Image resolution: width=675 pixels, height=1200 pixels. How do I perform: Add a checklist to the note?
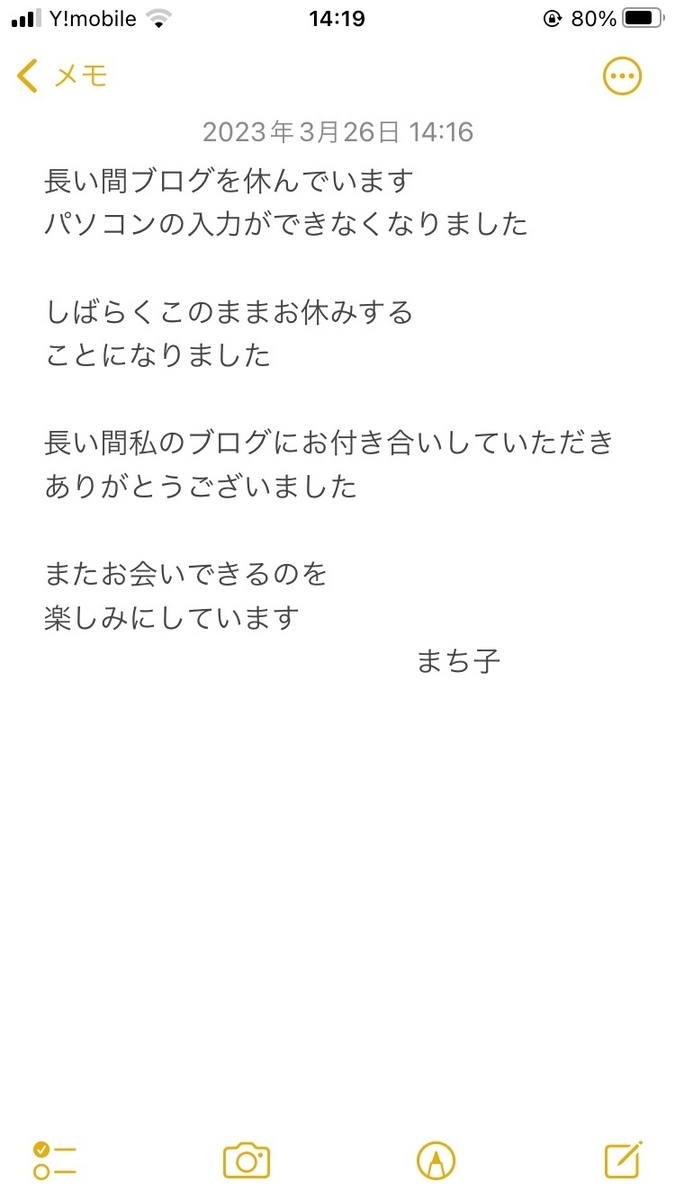coord(54,1160)
